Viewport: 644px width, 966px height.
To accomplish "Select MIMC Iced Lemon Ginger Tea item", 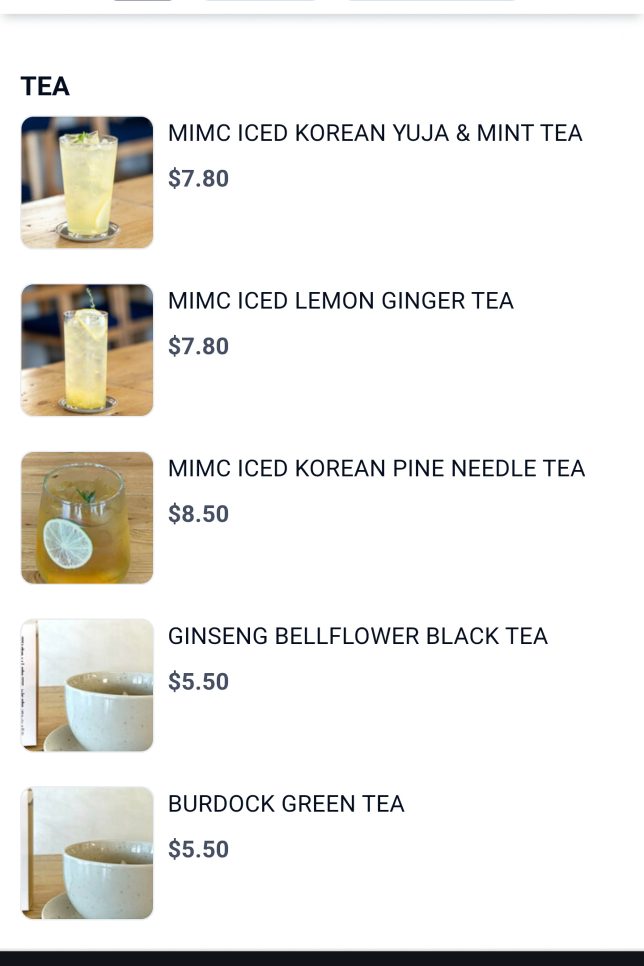I will [340, 301].
